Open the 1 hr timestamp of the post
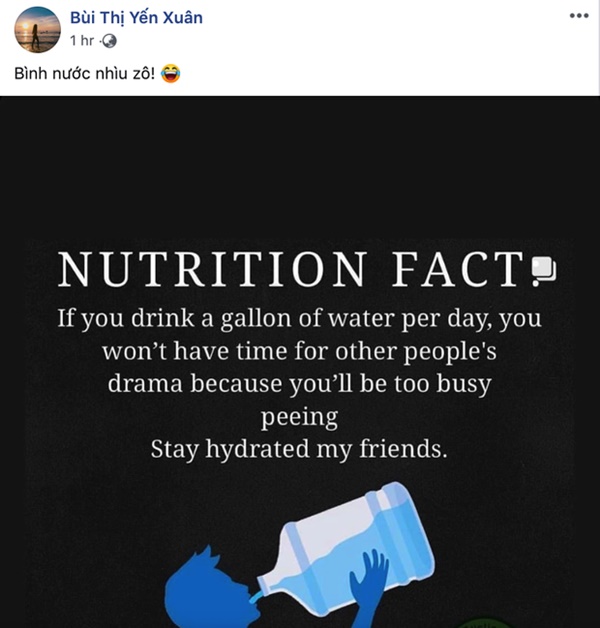Screen dimensions: 600x628 pos(82,42)
